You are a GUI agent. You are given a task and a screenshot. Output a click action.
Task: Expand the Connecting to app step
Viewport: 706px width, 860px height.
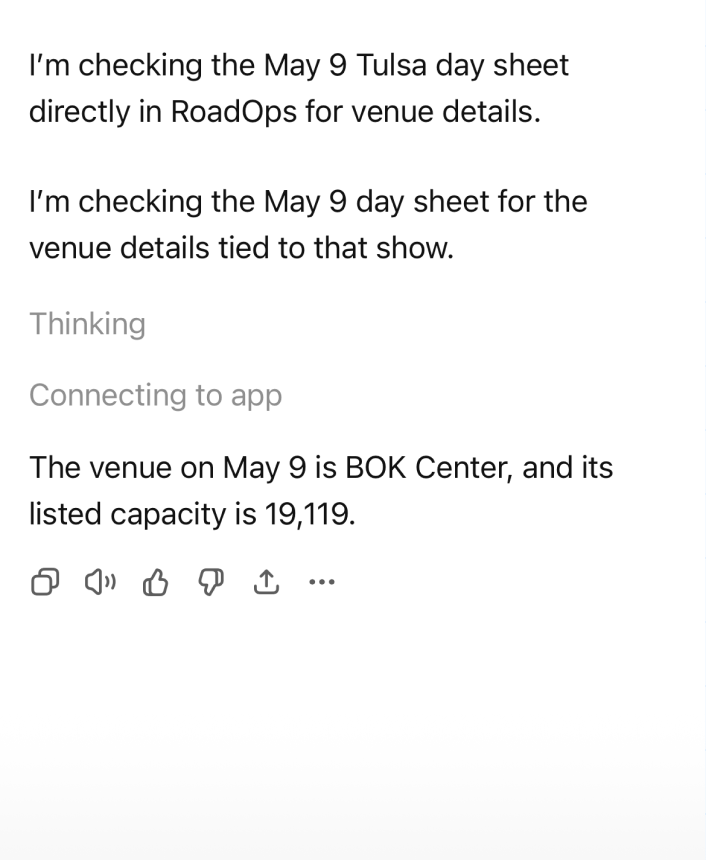click(155, 395)
